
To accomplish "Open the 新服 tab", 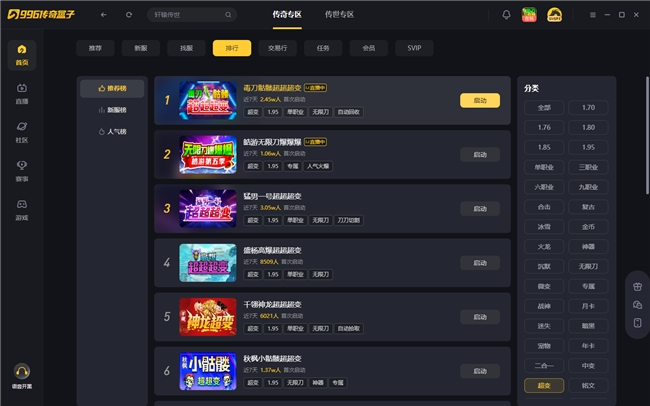I will point(140,48).
